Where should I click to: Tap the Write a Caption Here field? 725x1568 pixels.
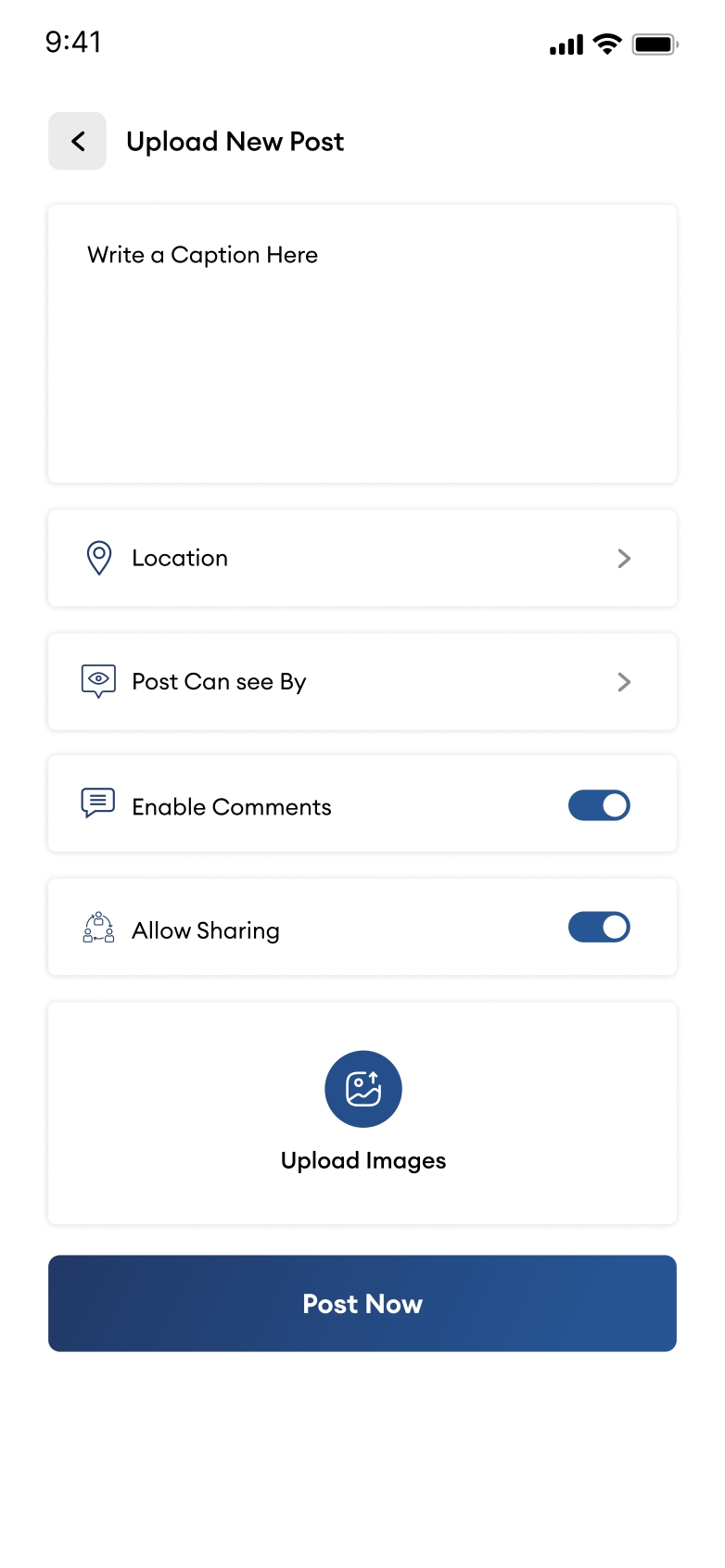point(362,343)
